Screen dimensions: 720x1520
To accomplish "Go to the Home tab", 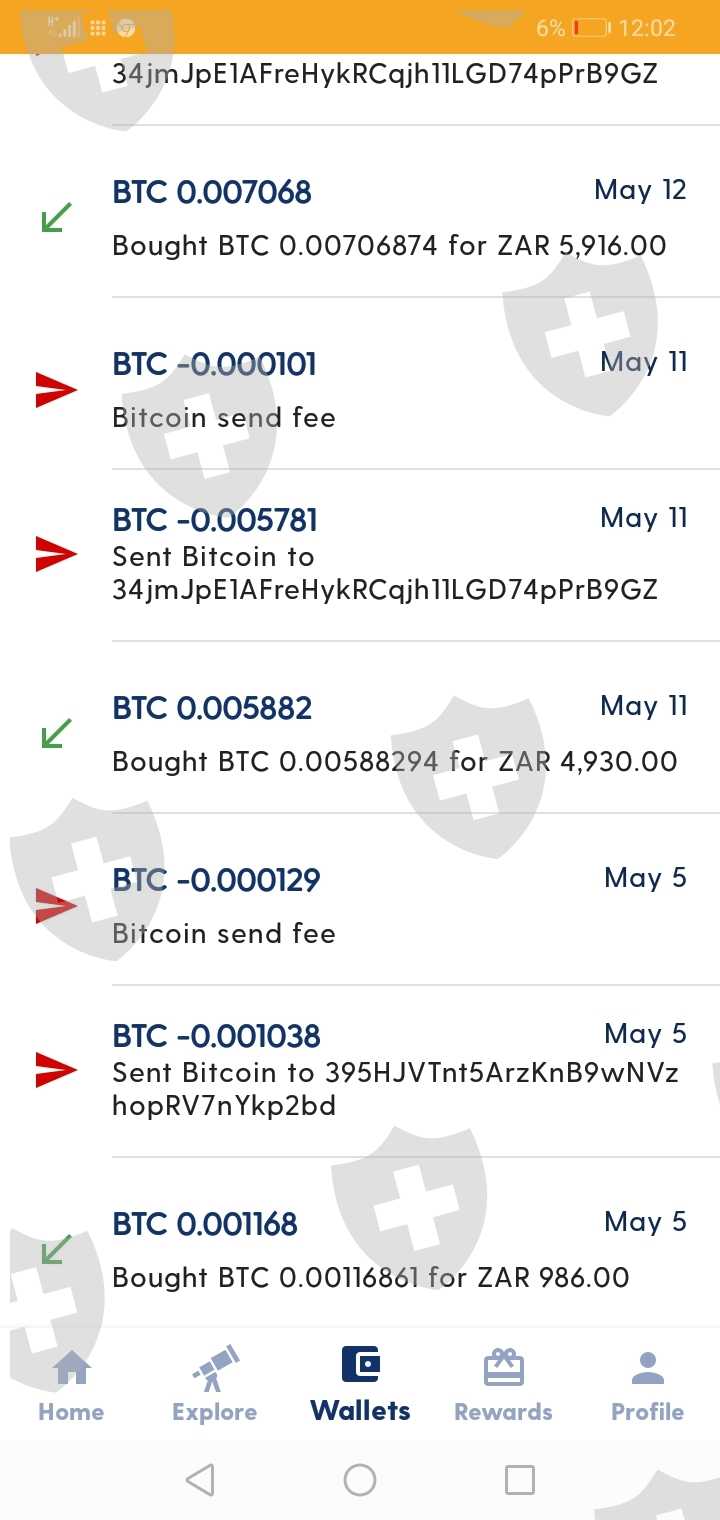I will click(71, 1386).
